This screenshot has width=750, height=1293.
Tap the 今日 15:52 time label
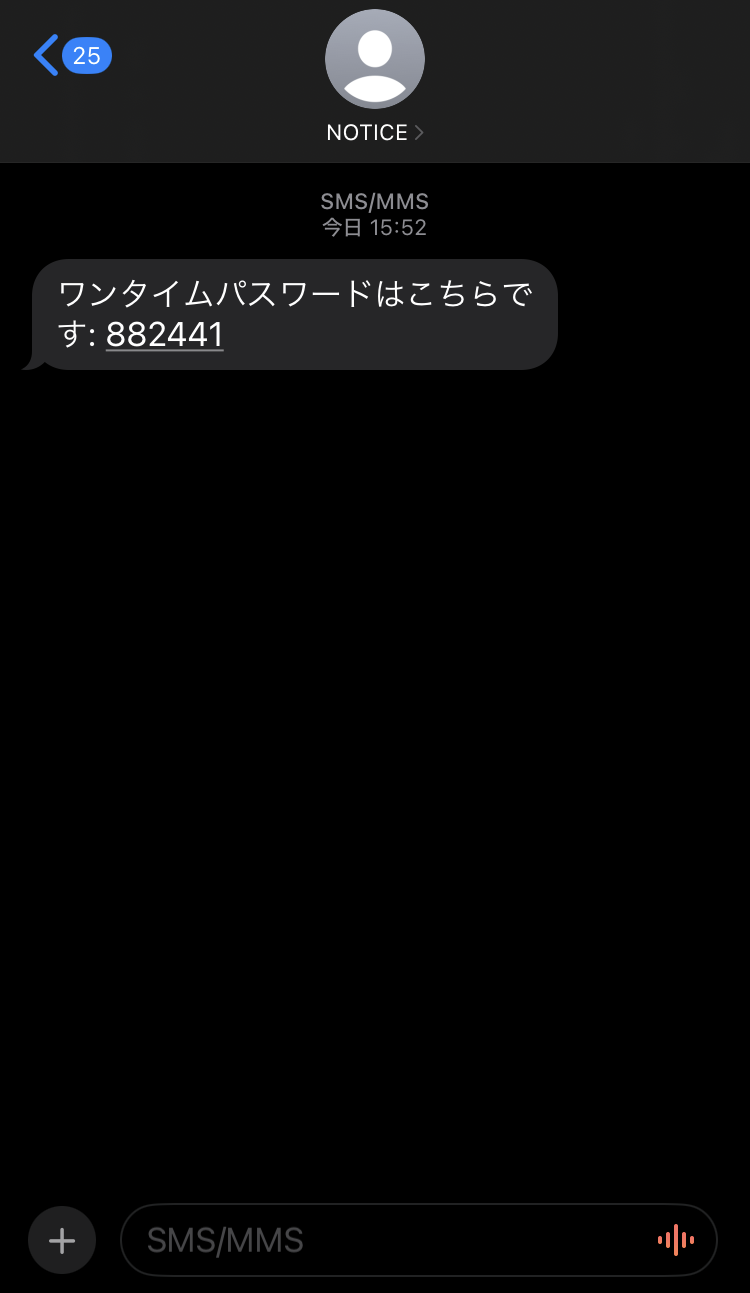[x=375, y=226]
